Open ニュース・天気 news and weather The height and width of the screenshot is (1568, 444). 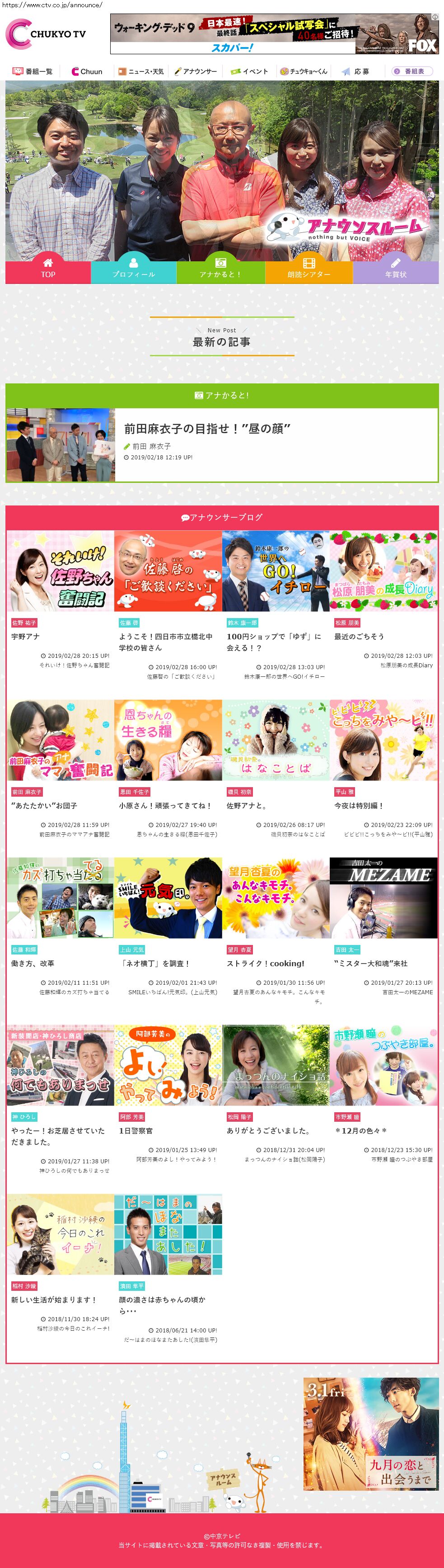(x=140, y=71)
